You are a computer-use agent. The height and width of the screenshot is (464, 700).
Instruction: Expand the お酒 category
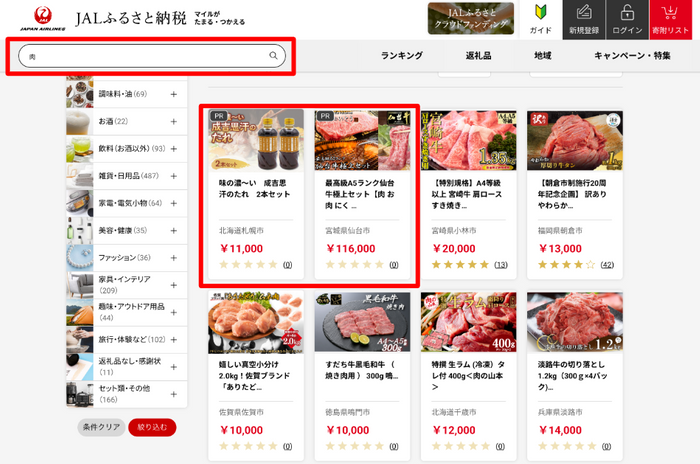coord(174,121)
